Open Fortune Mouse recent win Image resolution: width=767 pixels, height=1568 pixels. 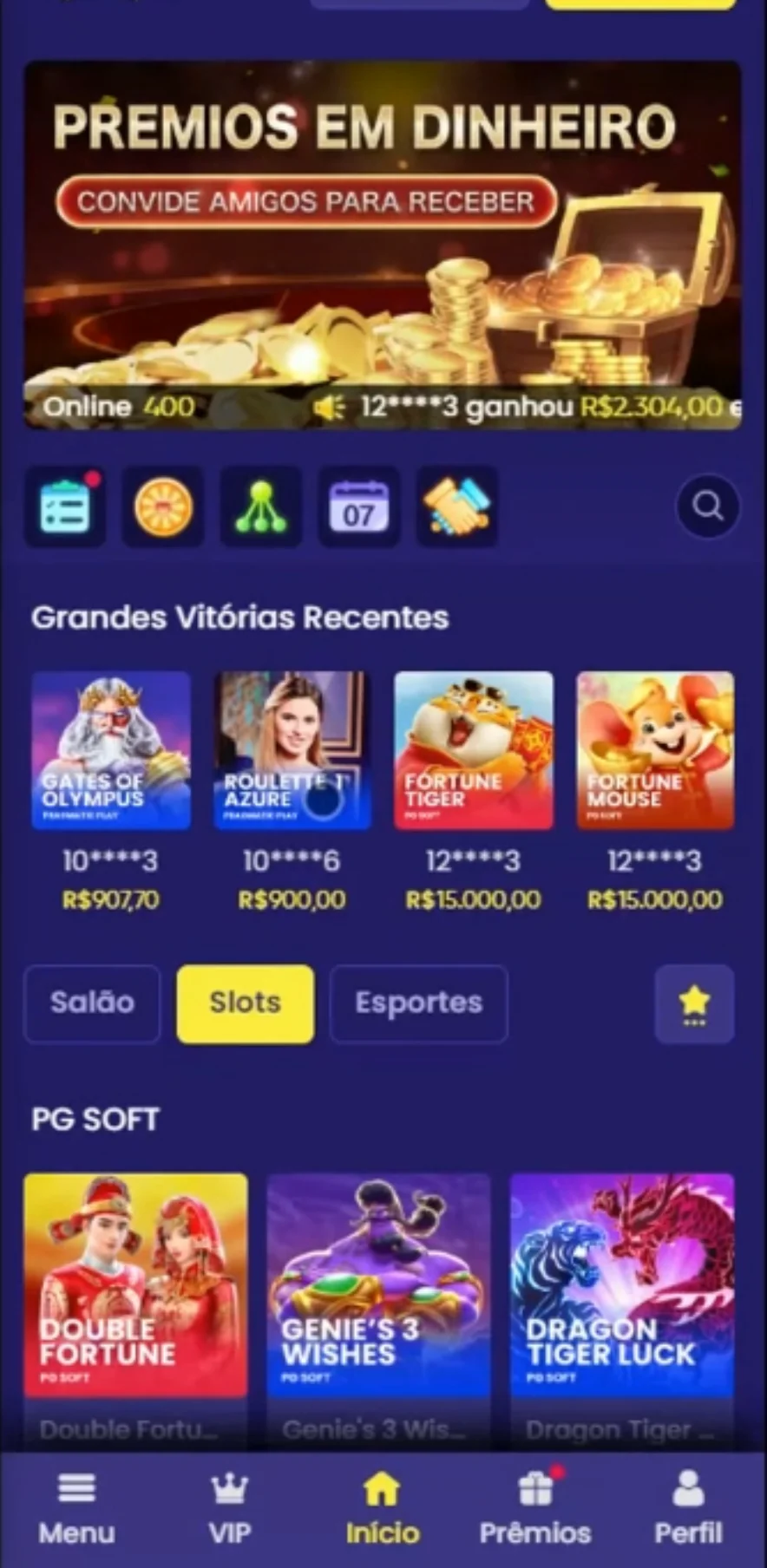(655, 750)
